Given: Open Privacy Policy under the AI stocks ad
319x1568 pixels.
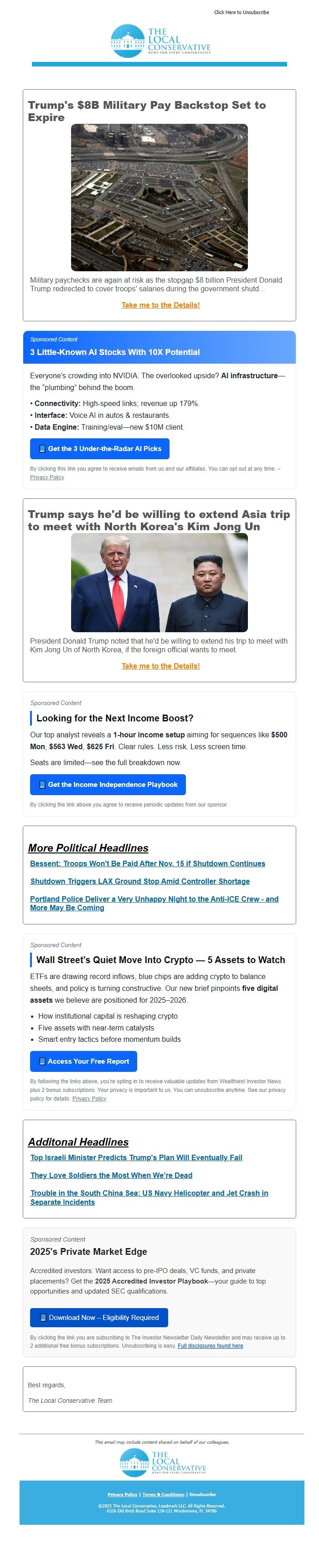Looking at the screenshot, I should pyautogui.click(x=47, y=477).
